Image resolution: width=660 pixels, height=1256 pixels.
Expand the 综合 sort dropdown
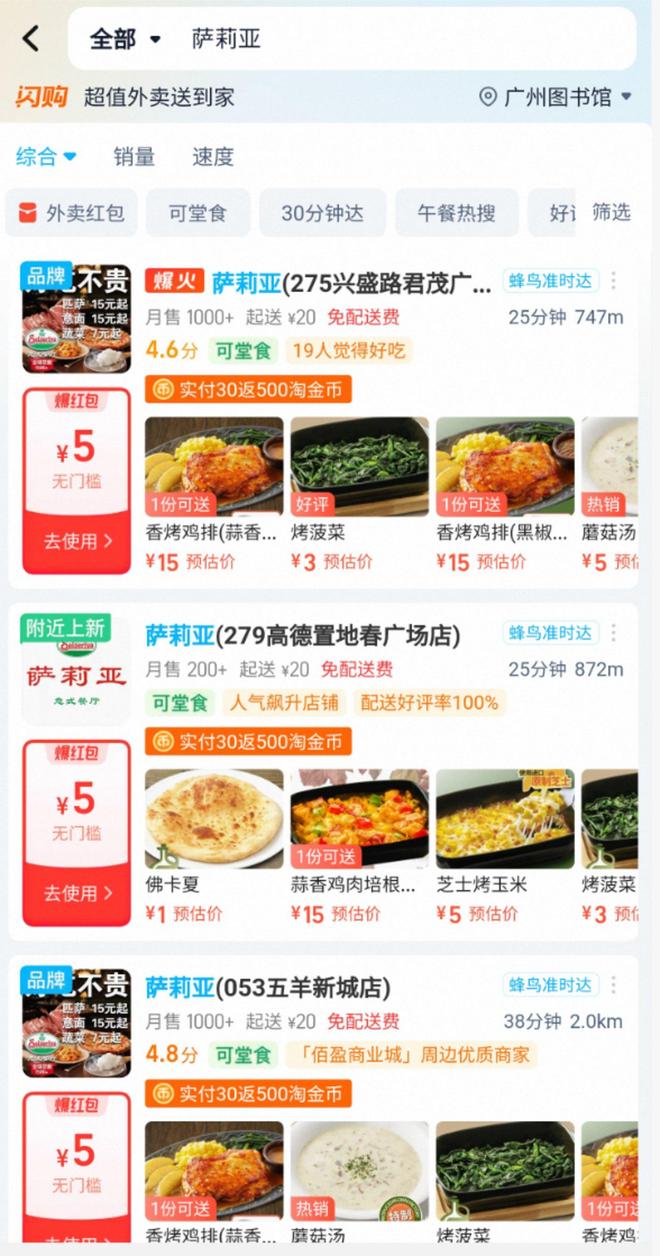coord(46,156)
